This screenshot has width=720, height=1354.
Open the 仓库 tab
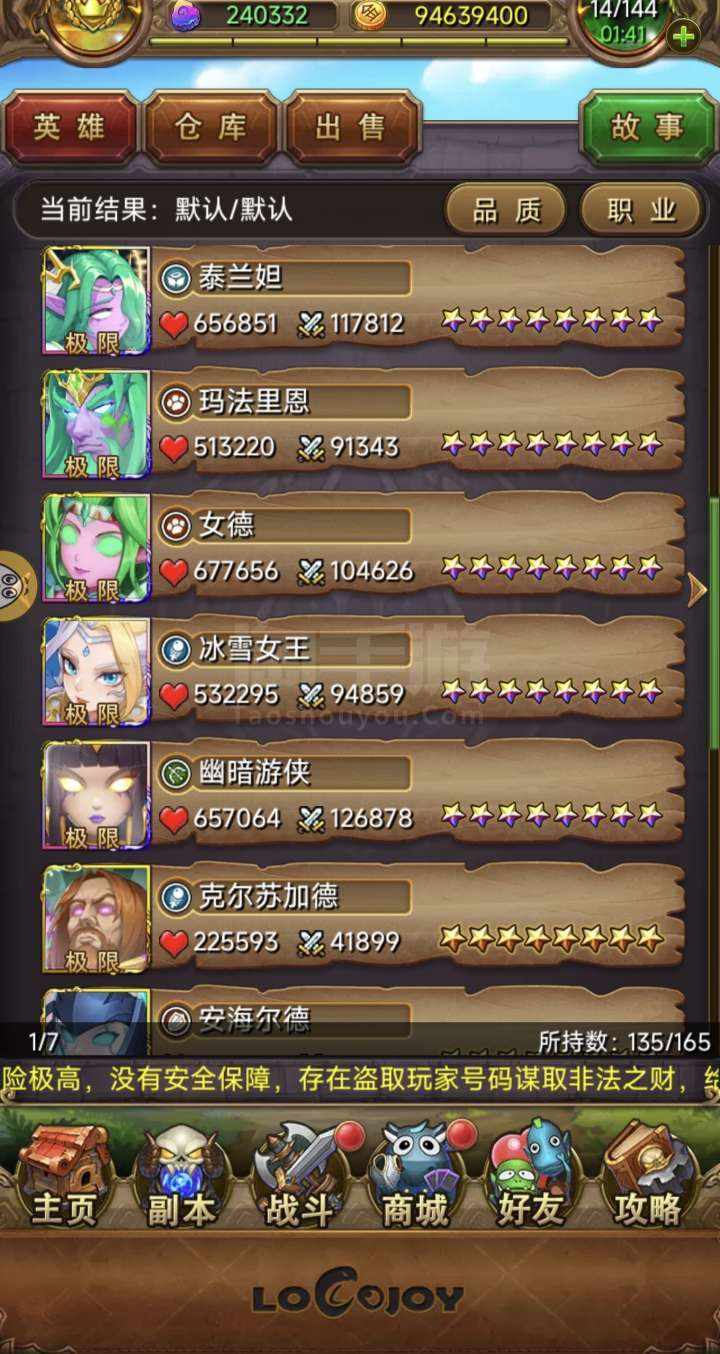tap(210, 128)
